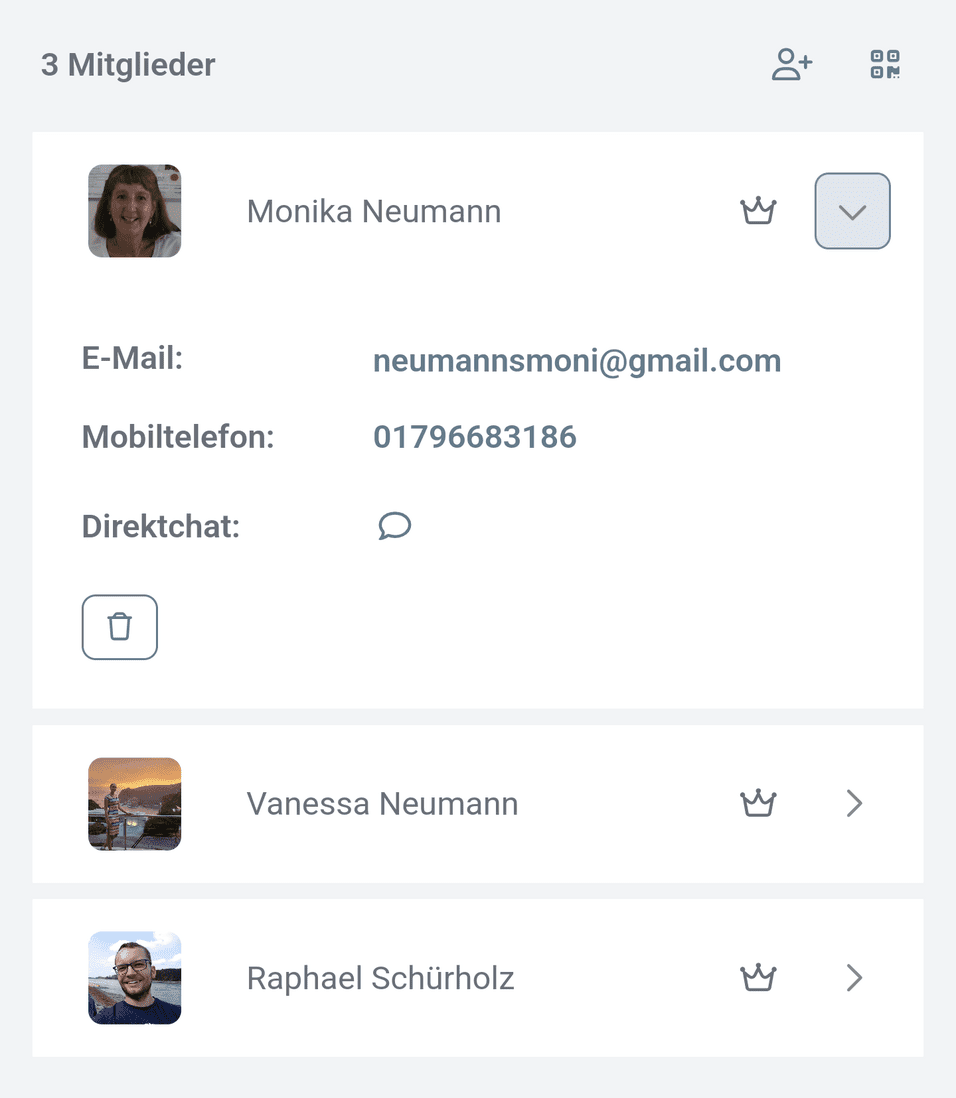Add a new member

[x=791, y=65]
